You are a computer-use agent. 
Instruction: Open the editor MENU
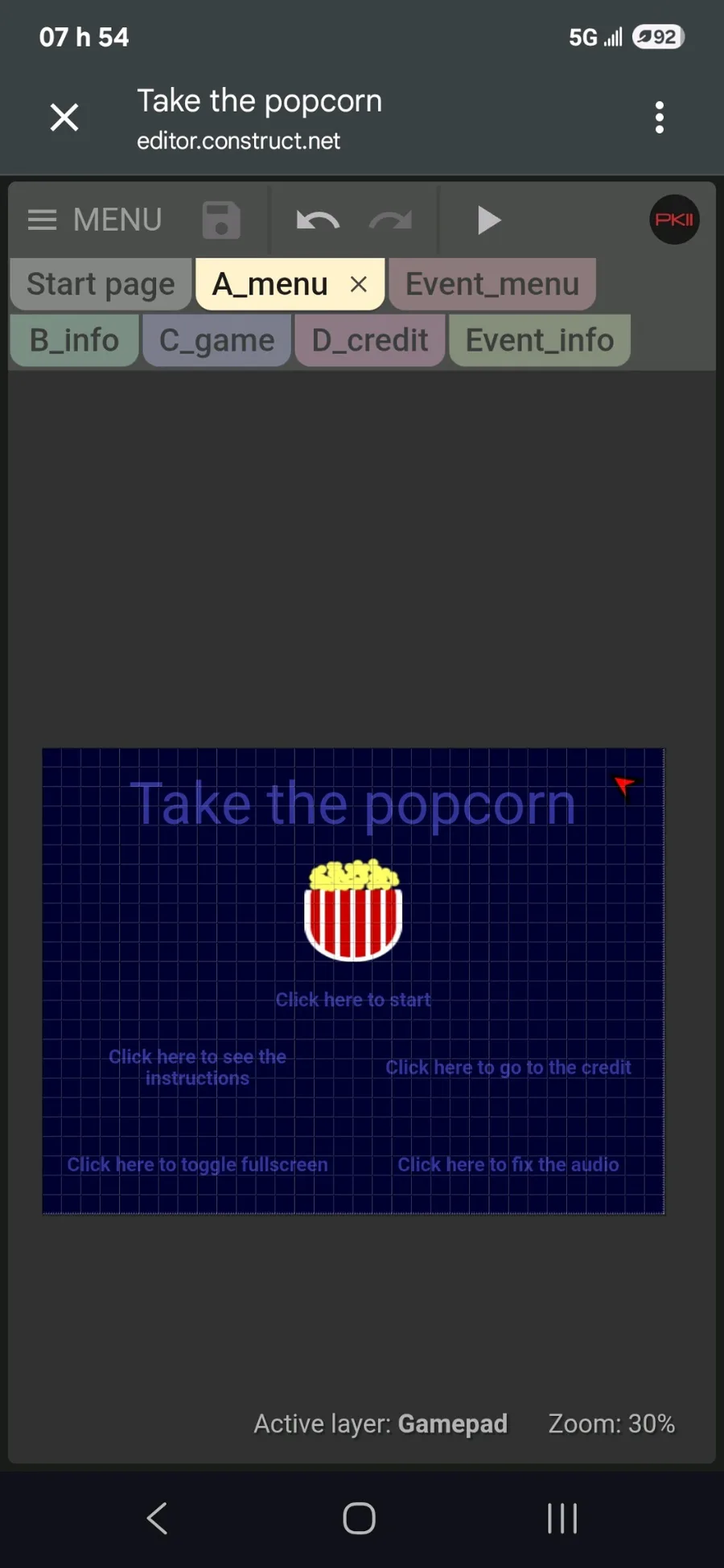95,220
